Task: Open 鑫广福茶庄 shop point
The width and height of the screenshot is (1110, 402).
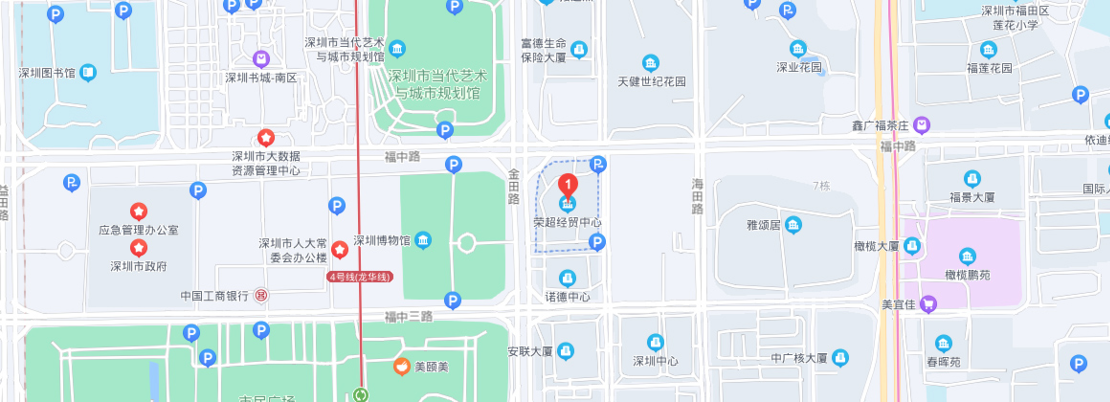Action: pyautogui.click(x=922, y=125)
